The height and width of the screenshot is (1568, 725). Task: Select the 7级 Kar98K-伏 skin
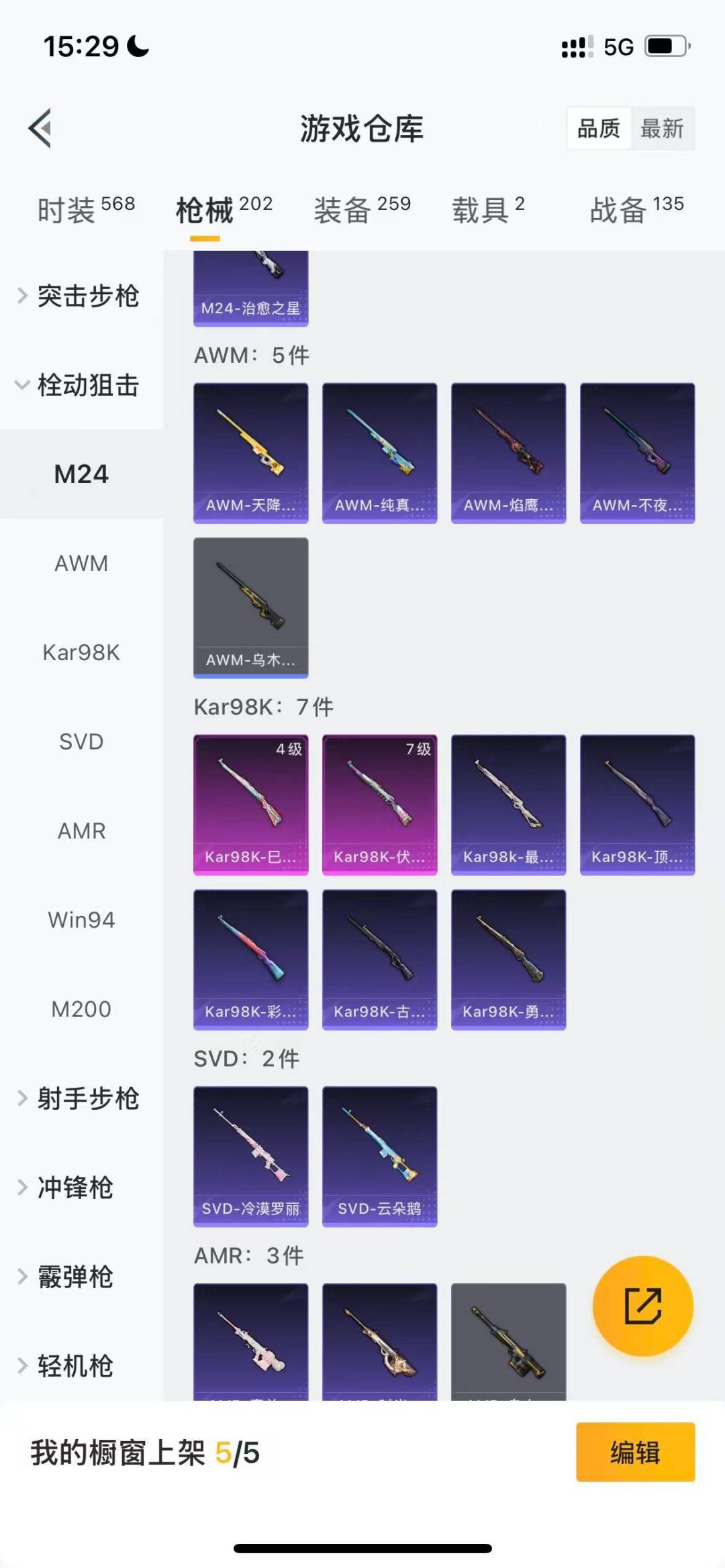click(379, 804)
